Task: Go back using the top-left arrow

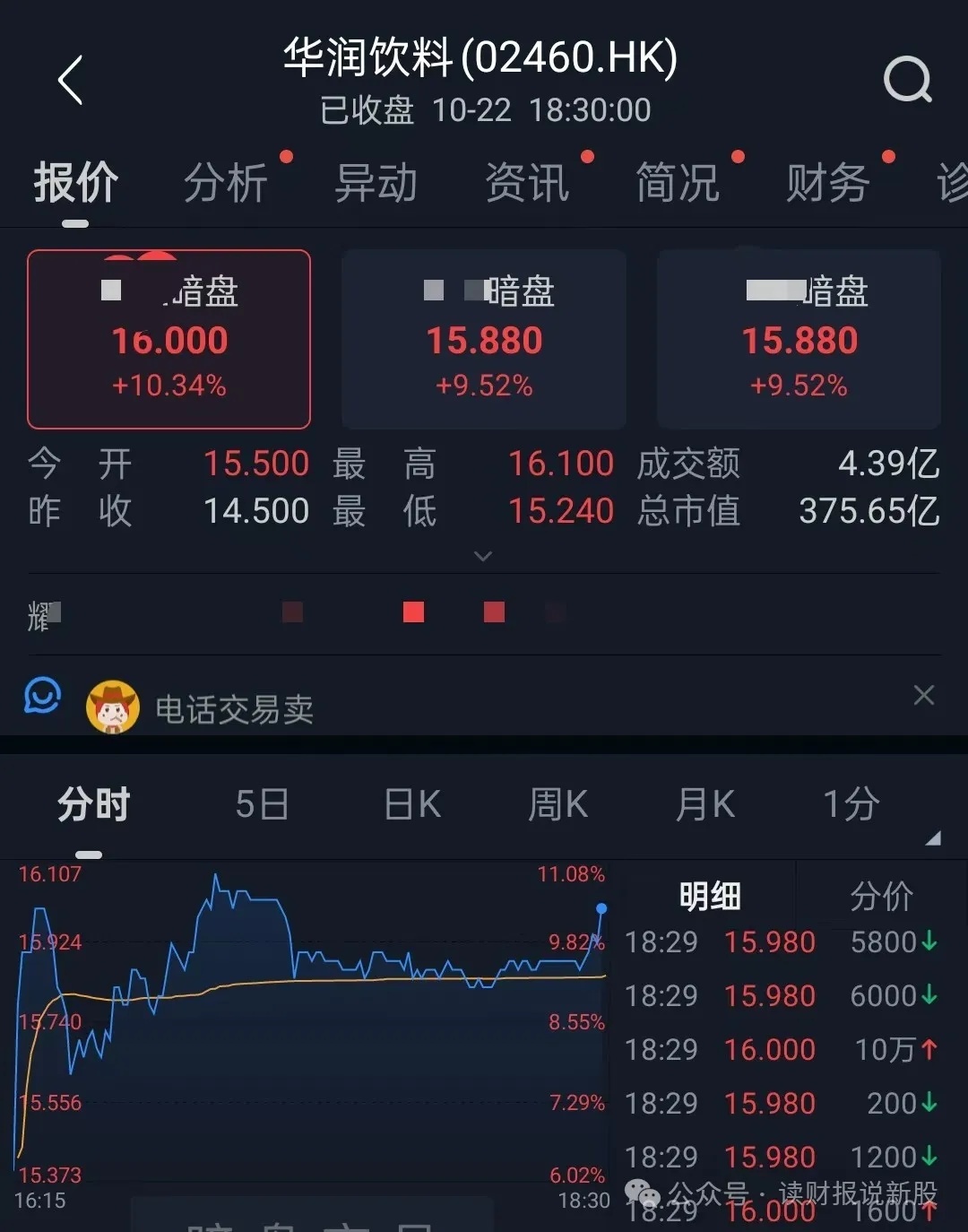Action: click(x=70, y=81)
